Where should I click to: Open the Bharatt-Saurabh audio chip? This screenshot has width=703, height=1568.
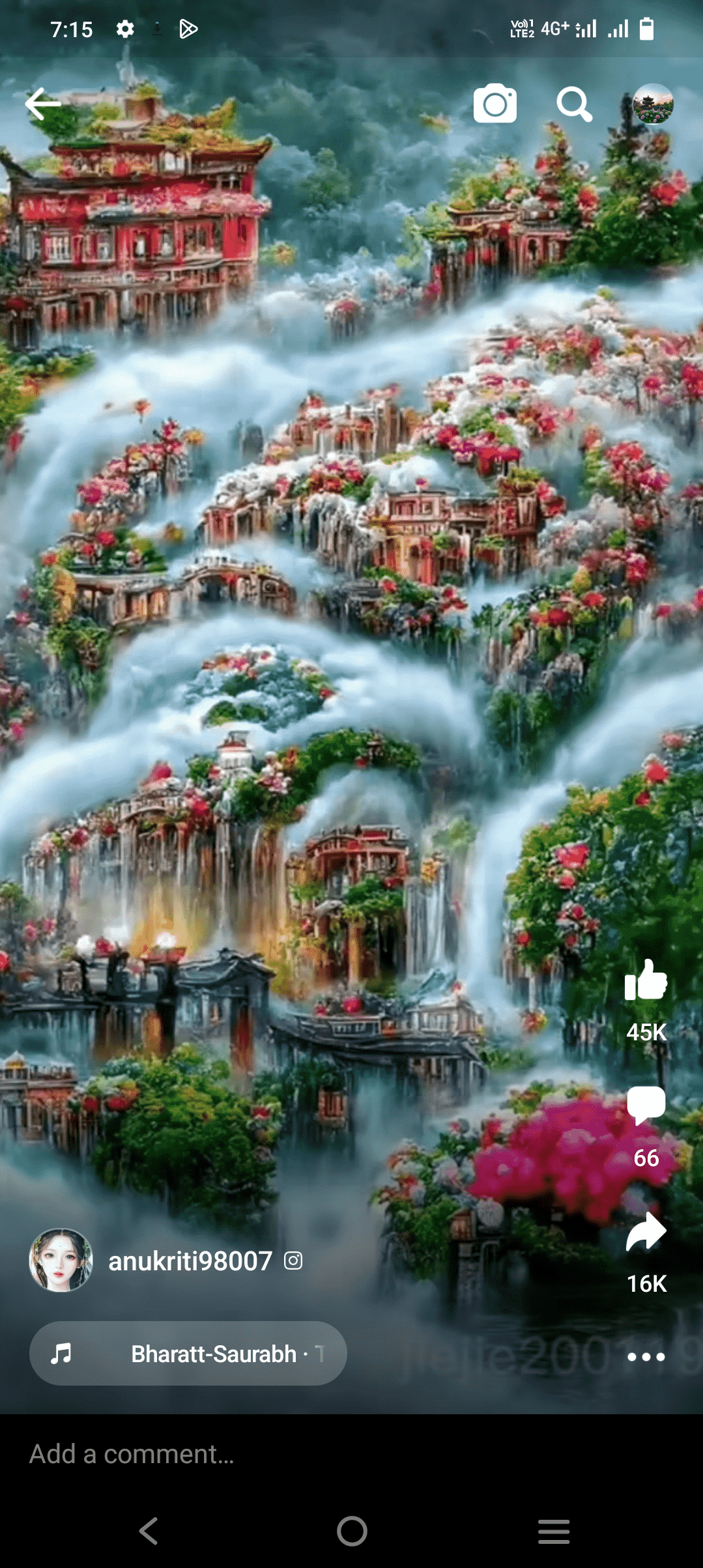(188, 1354)
